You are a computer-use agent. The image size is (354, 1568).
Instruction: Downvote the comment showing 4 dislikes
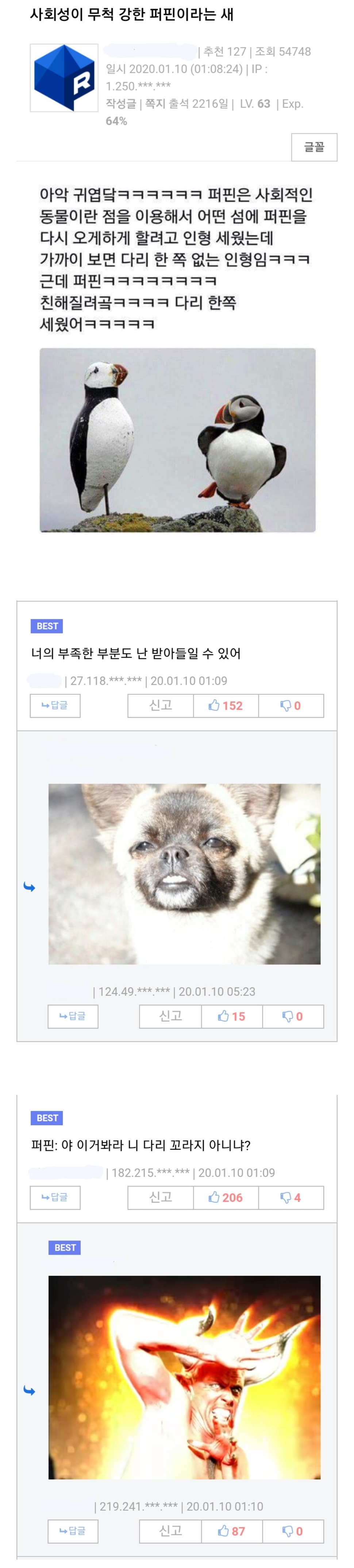[x=290, y=1197]
